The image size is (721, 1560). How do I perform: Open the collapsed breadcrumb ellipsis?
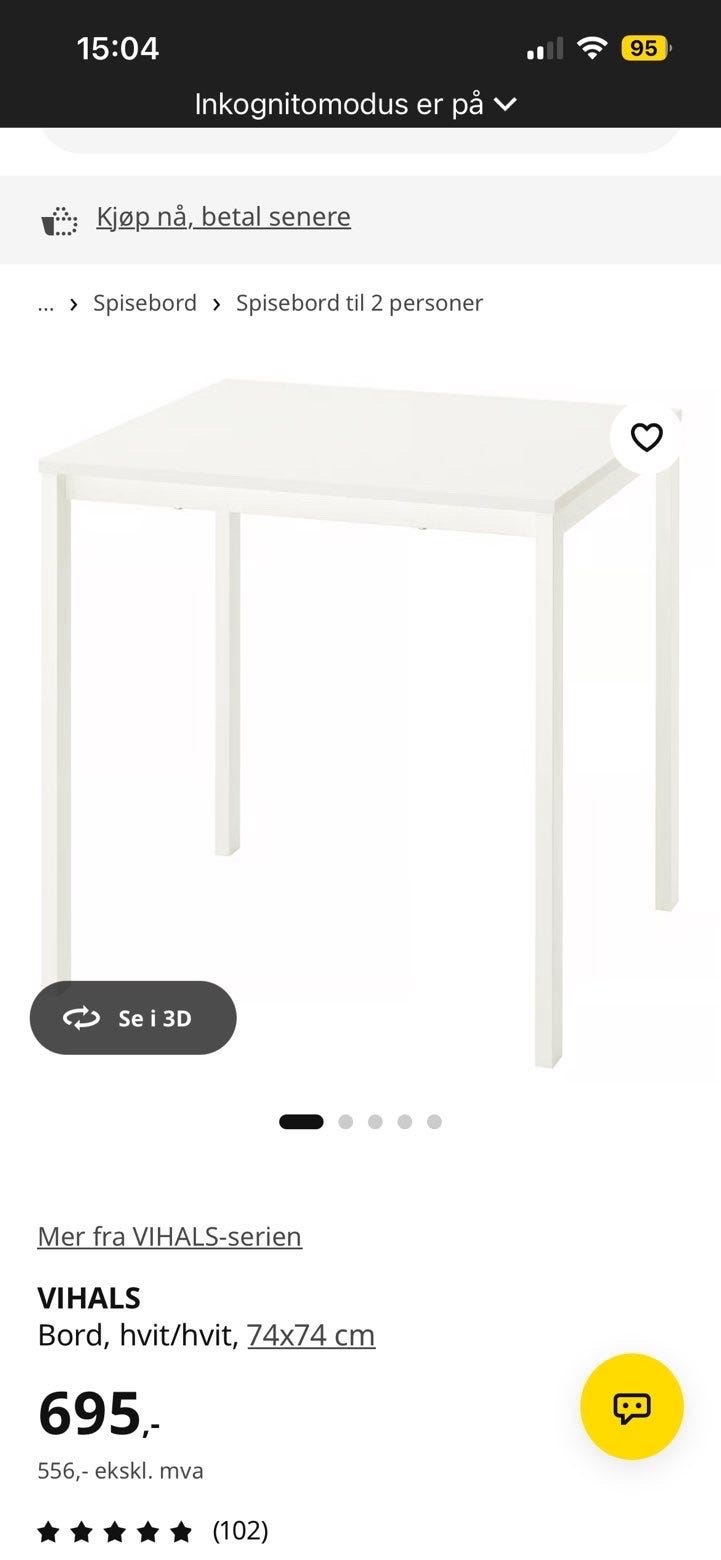[45, 303]
